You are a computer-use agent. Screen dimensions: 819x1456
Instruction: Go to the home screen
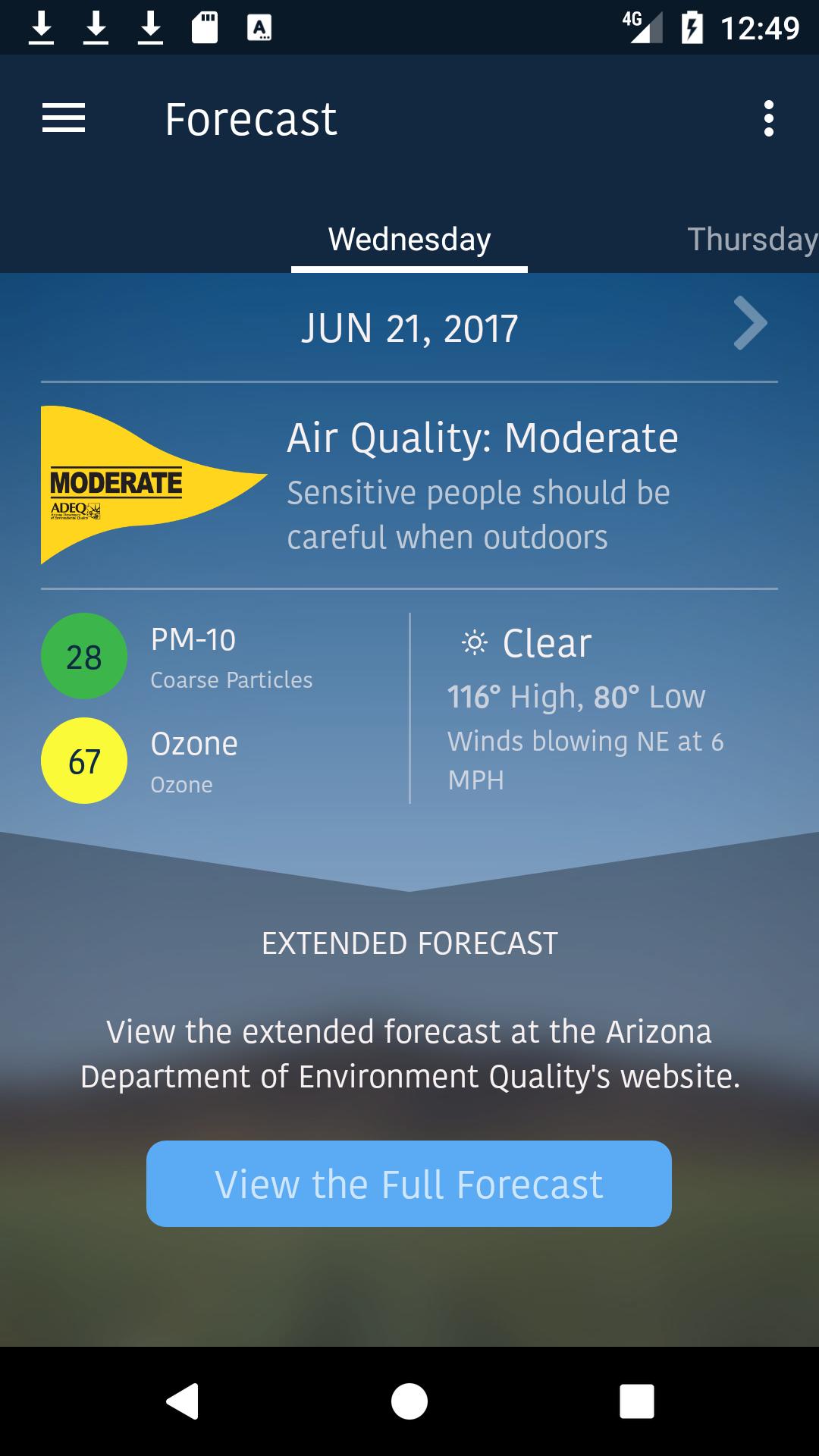(x=409, y=1401)
